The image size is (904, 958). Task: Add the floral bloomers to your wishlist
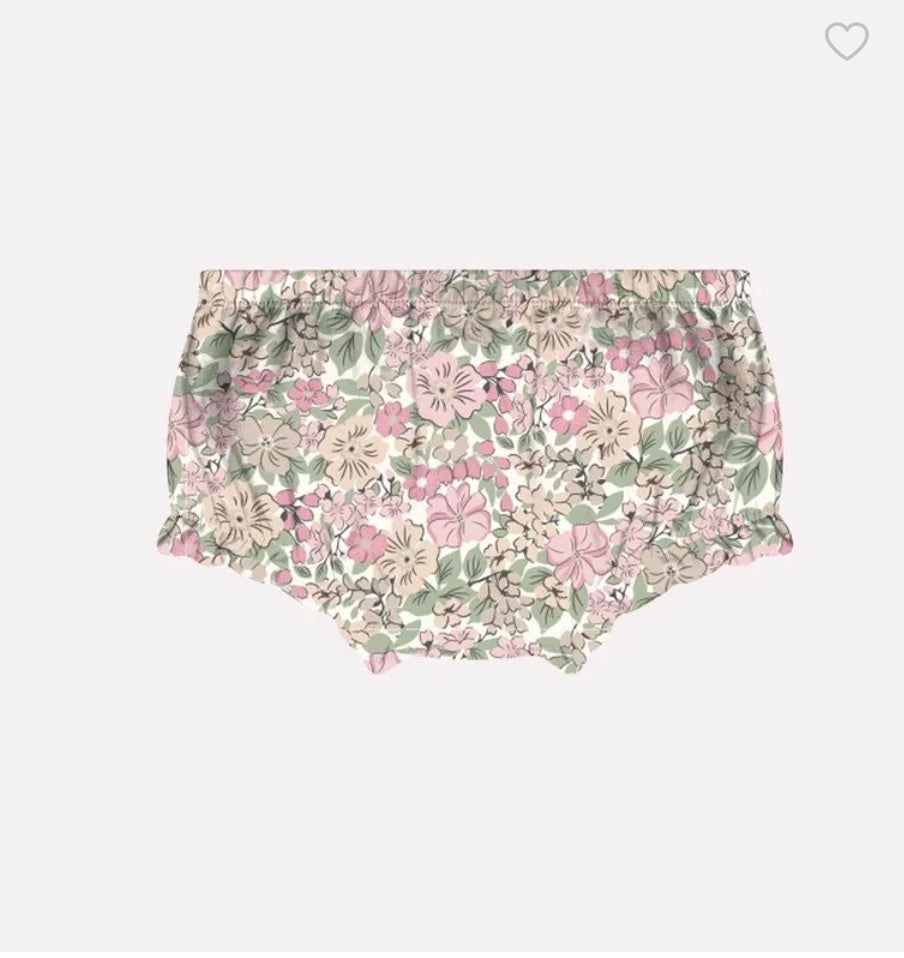click(x=846, y=42)
